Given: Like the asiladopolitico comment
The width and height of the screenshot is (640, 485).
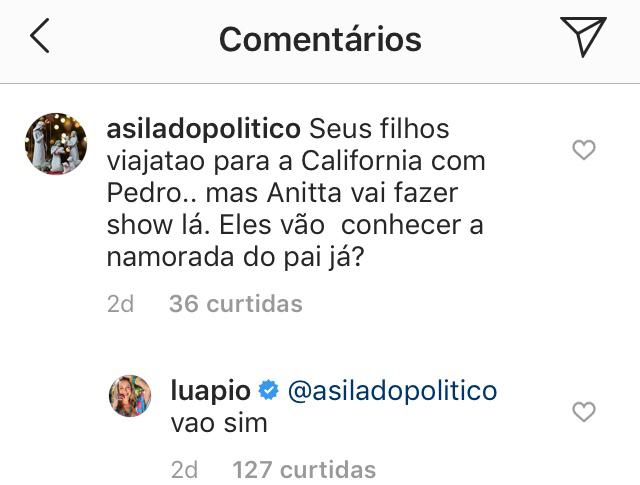Looking at the screenshot, I should (x=583, y=151).
